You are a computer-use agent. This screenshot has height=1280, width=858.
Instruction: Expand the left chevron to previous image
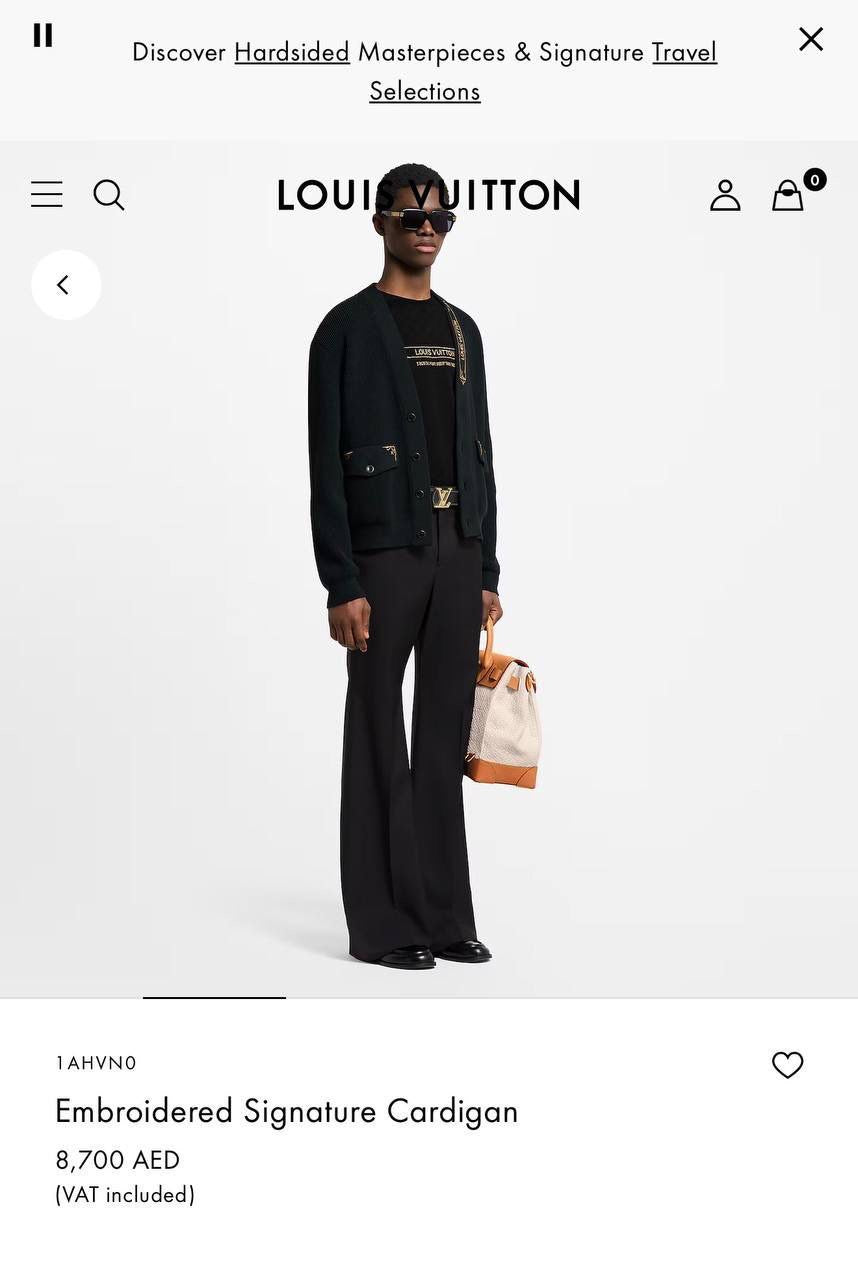(x=66, y=284)
